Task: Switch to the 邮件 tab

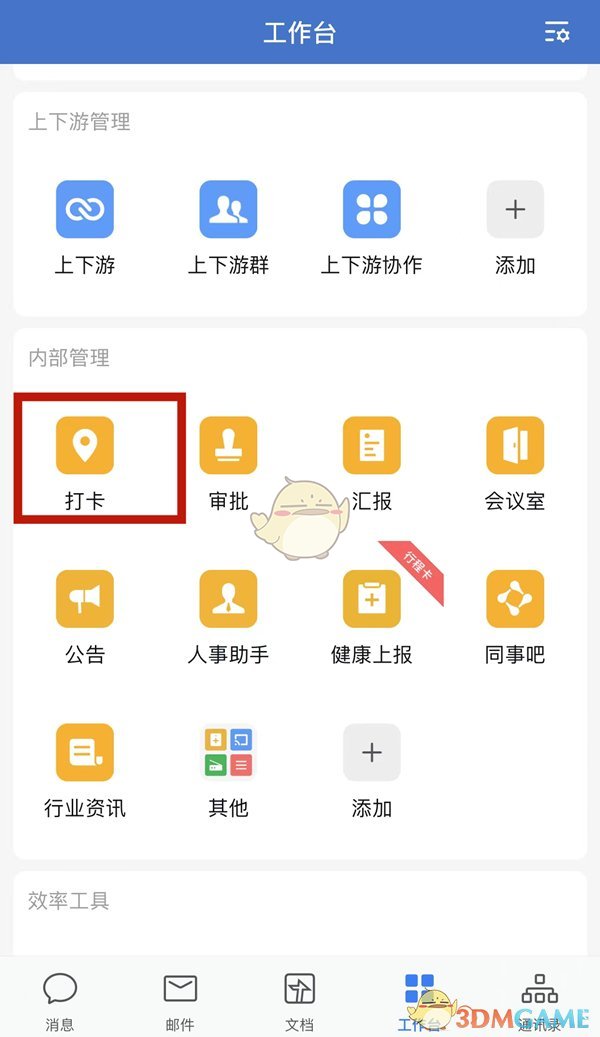Action: tap(180, 1000)
